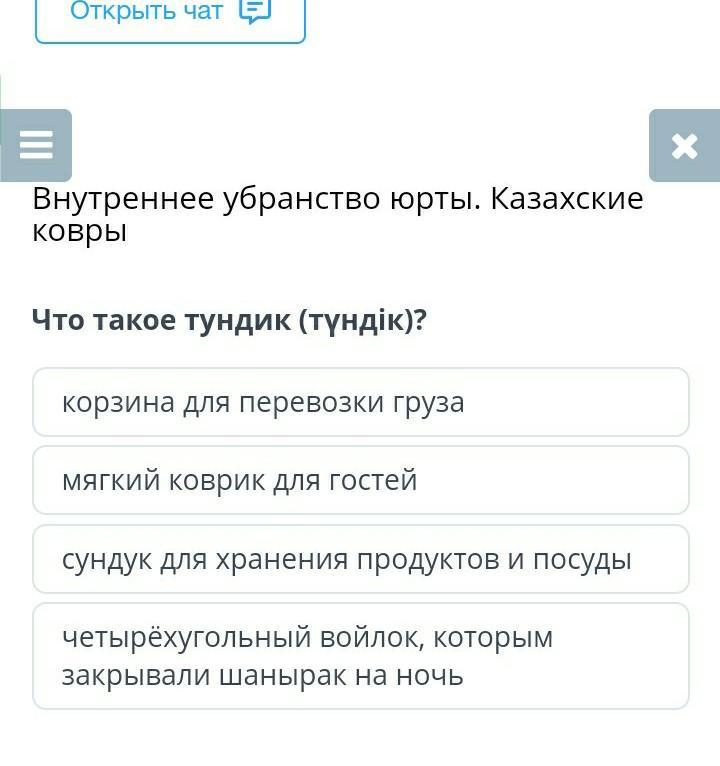Pick answer сундук для хранения продуктов и посуды

point(360,559)
